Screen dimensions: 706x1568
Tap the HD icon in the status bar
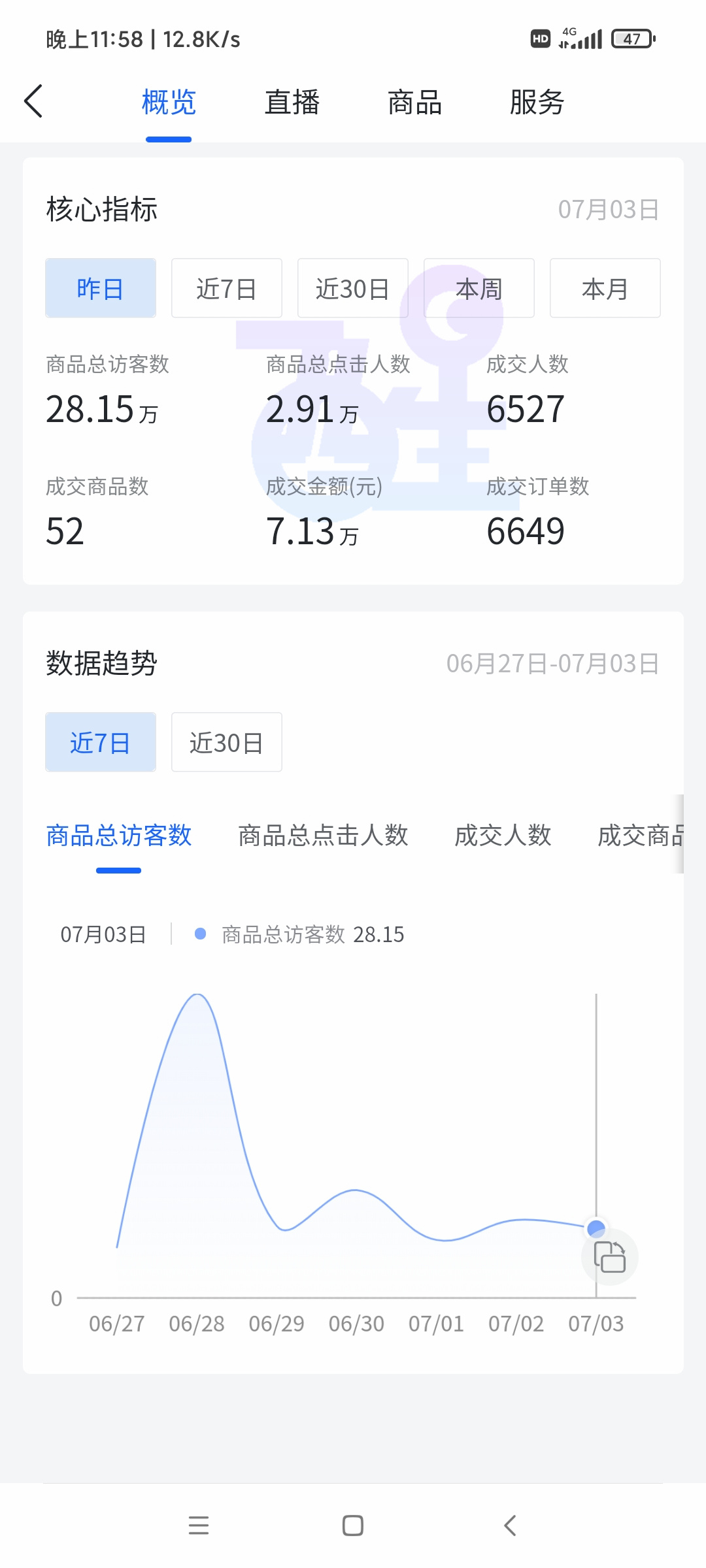pyautogui.click(x=539, y=39)
